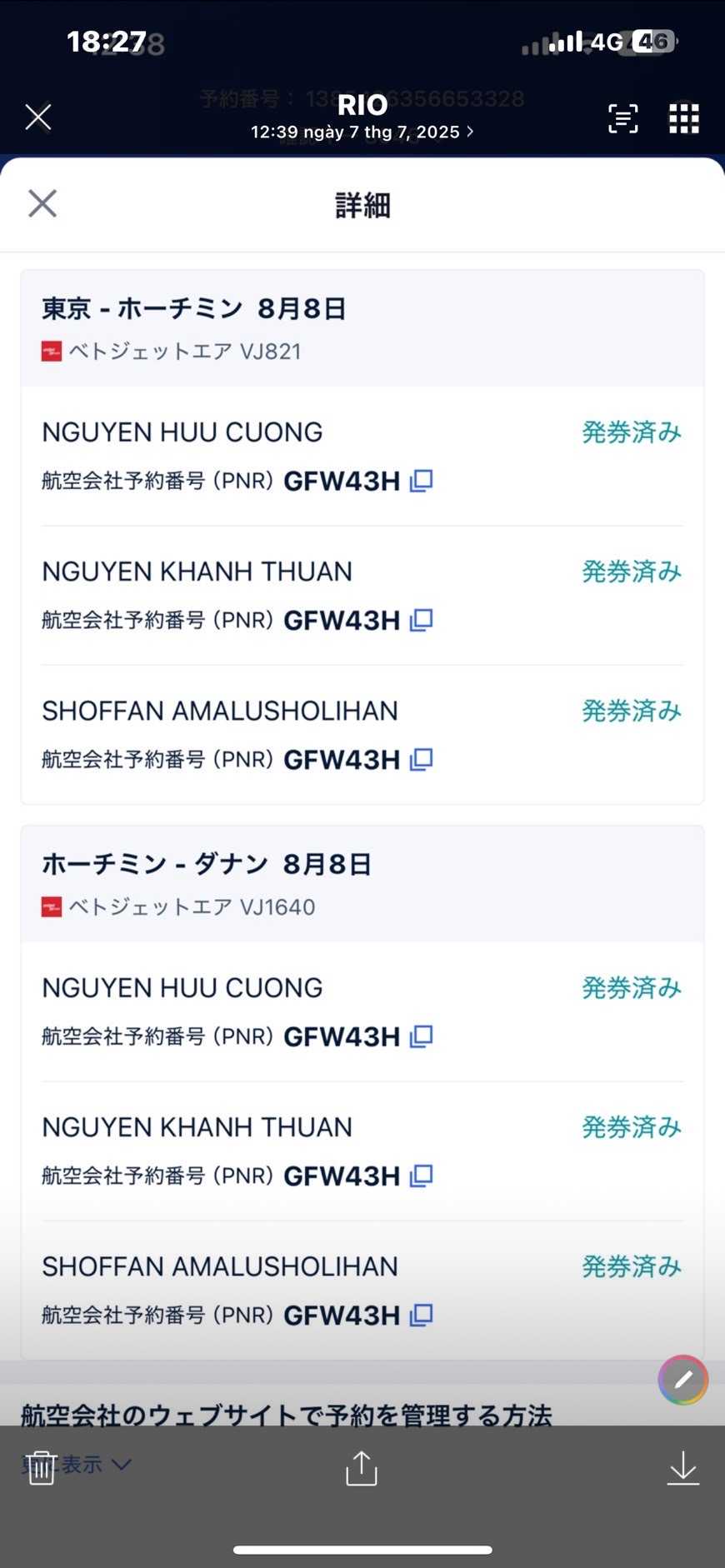Copy PNR for Nguyen Khanh Thuan on VJ821
725x1568 pixels.
pyautogui.click(x=422, y=620)
